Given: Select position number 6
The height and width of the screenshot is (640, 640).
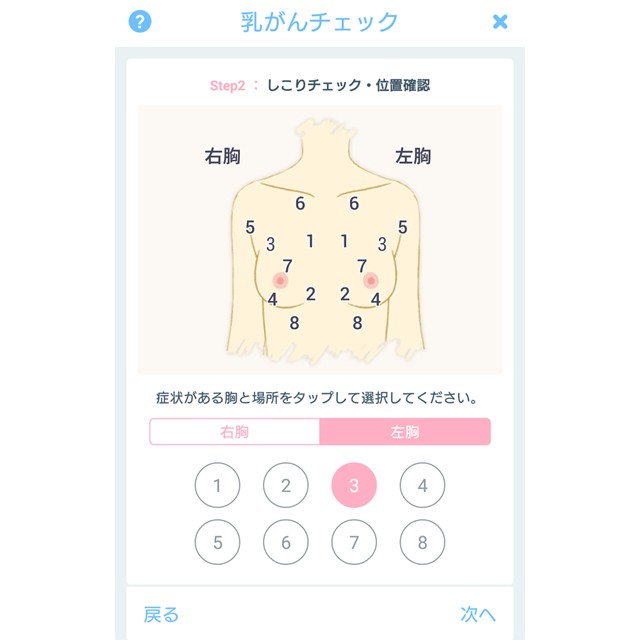Looking at the screenshot, I should coord(285,543).
